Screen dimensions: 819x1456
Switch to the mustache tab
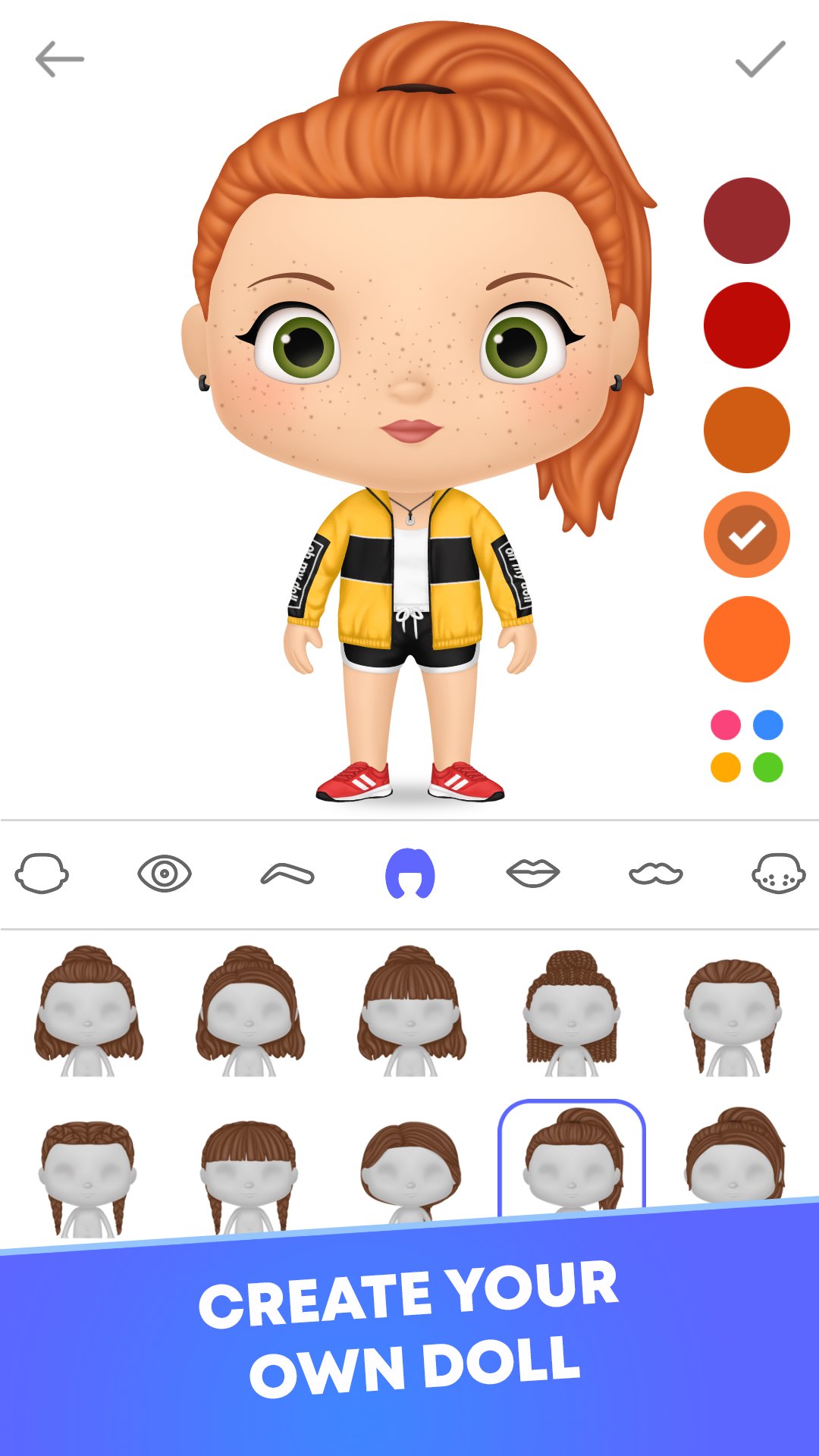point(656,874)
